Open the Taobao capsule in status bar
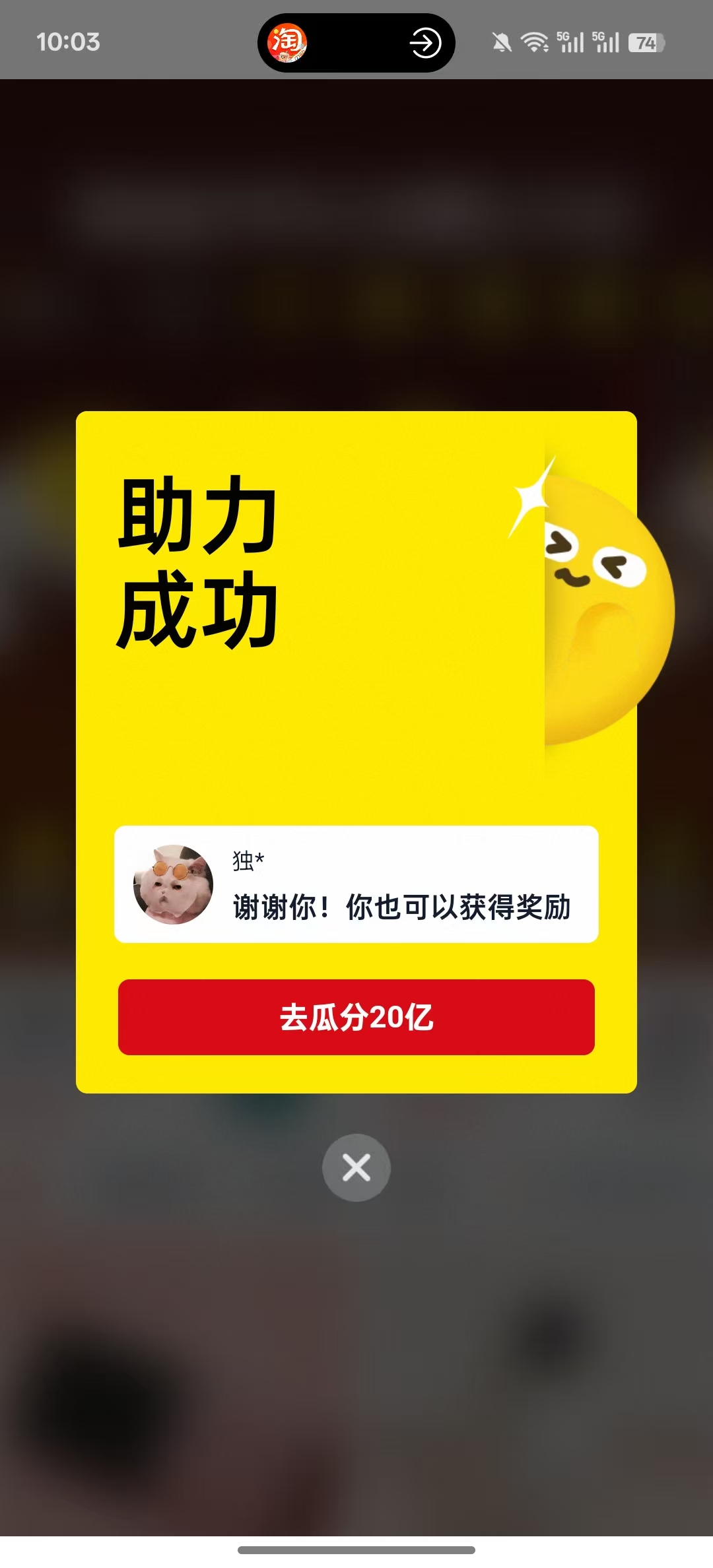 [355, 43]
